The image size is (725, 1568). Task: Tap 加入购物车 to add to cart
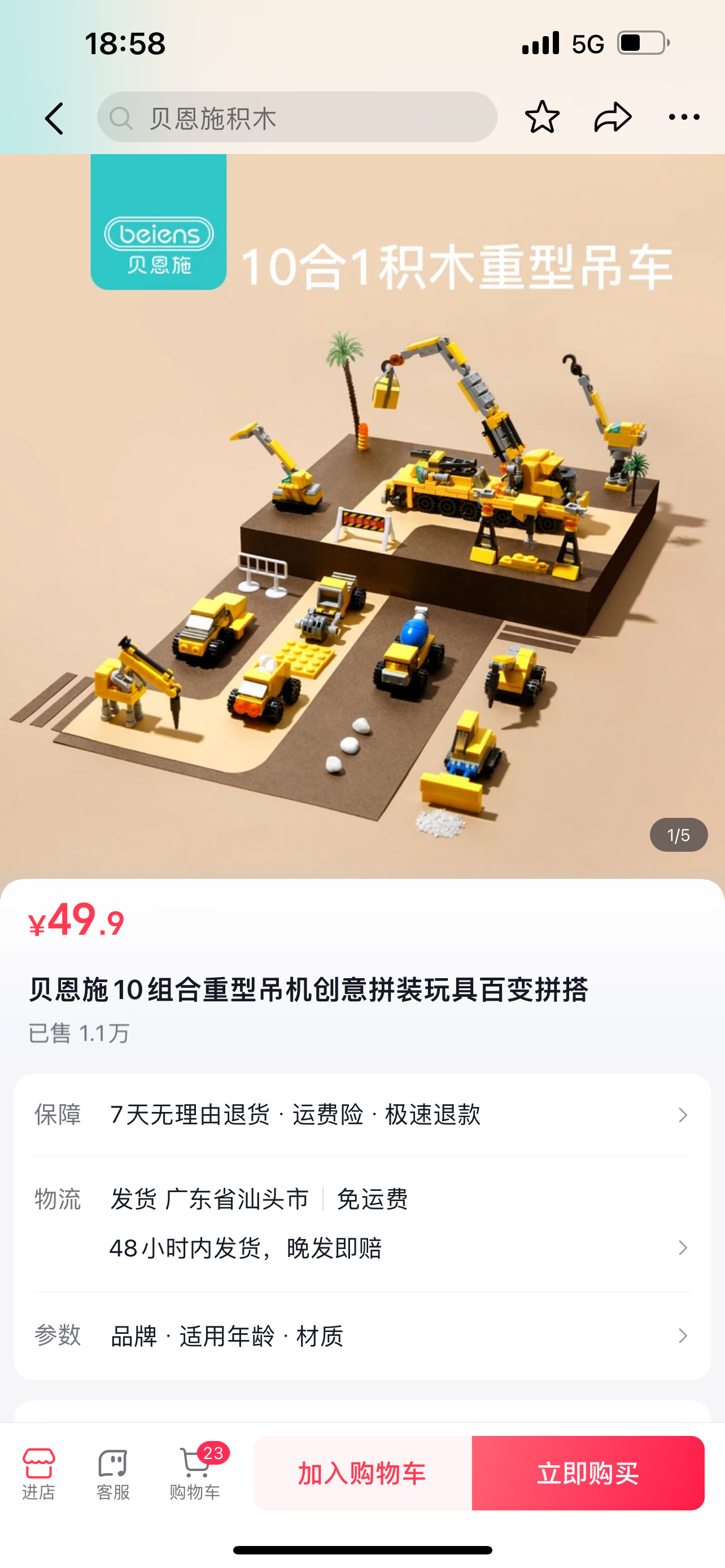coord(362,1473)
